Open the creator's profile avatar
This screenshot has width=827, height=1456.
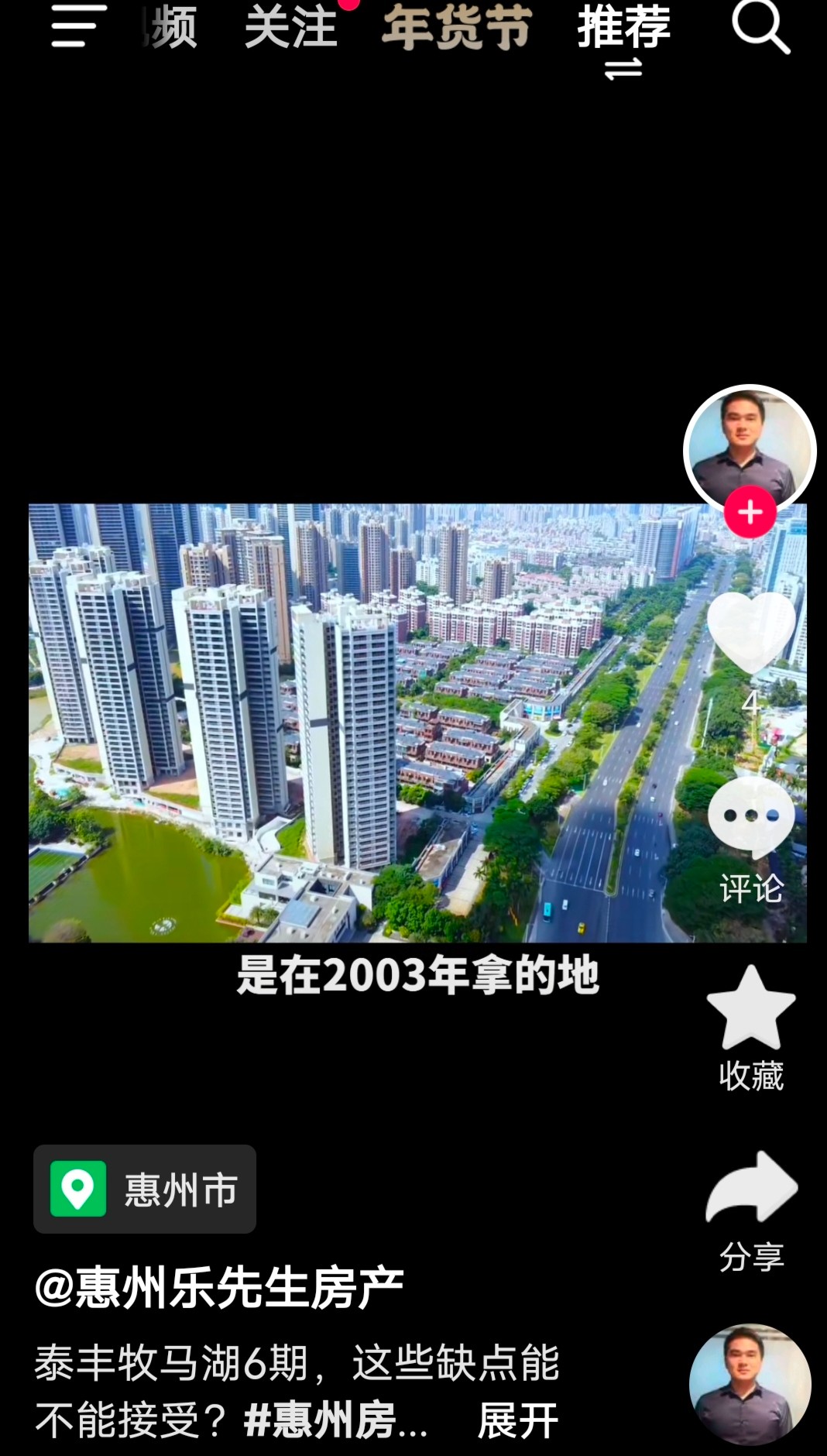tap(750, 450)
